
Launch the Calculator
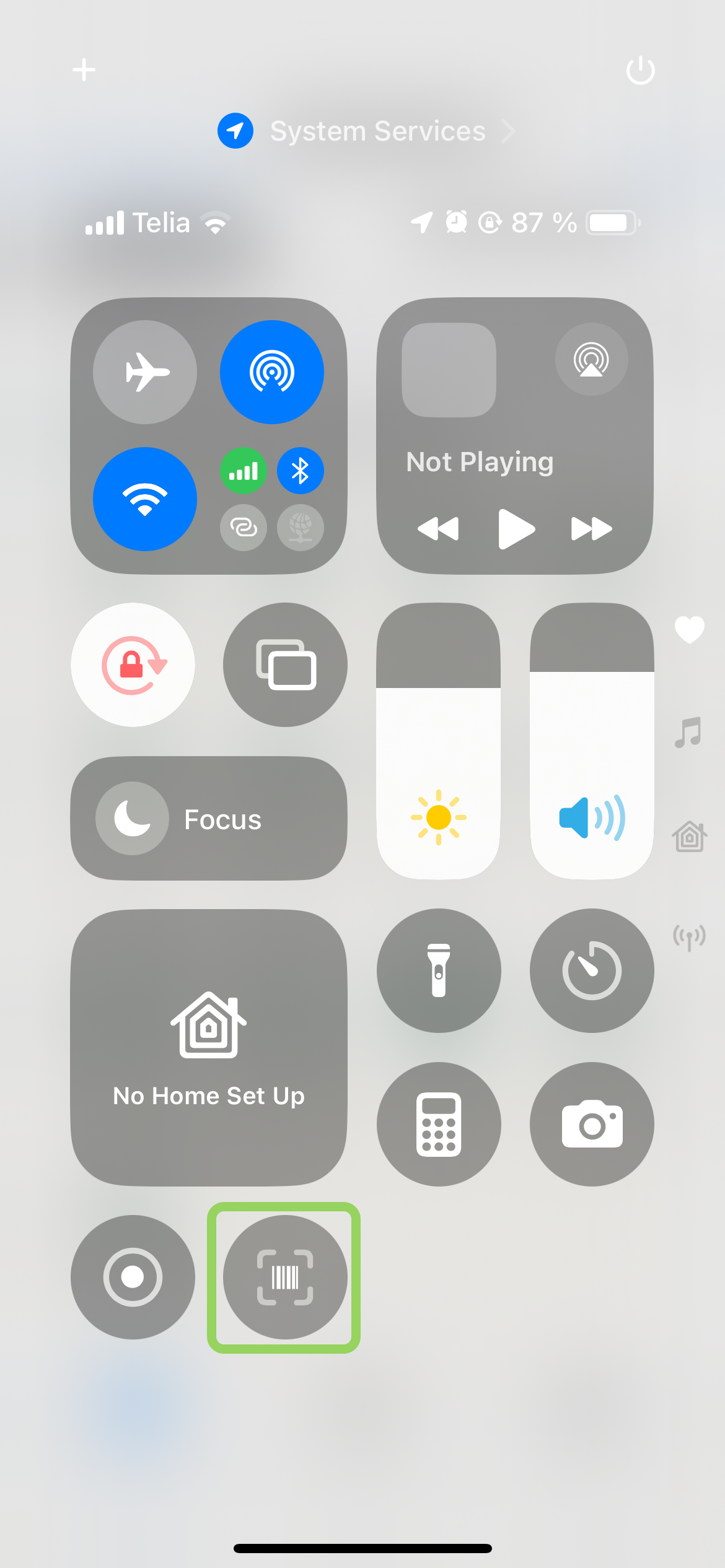(x=439, y=1124)
